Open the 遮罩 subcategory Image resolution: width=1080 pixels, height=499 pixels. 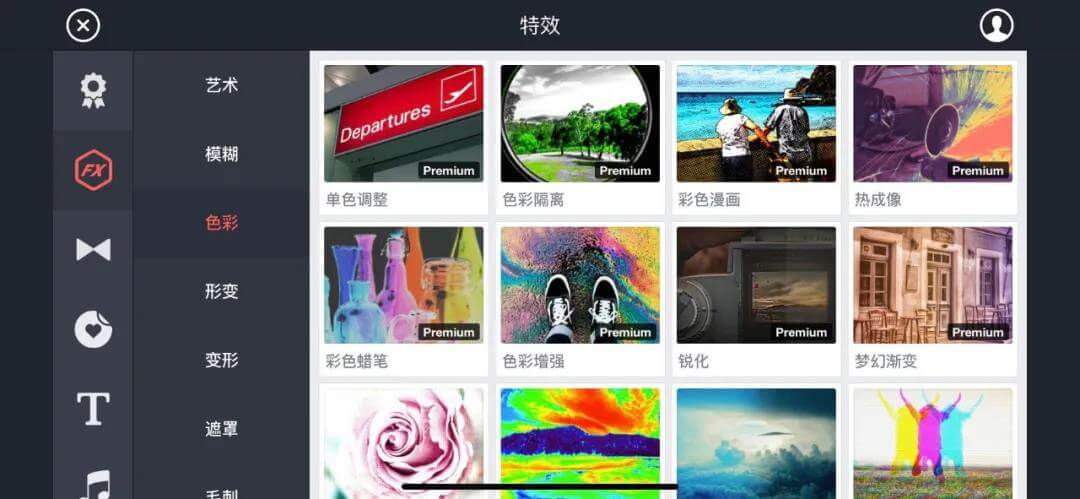(x=222, y=429)
